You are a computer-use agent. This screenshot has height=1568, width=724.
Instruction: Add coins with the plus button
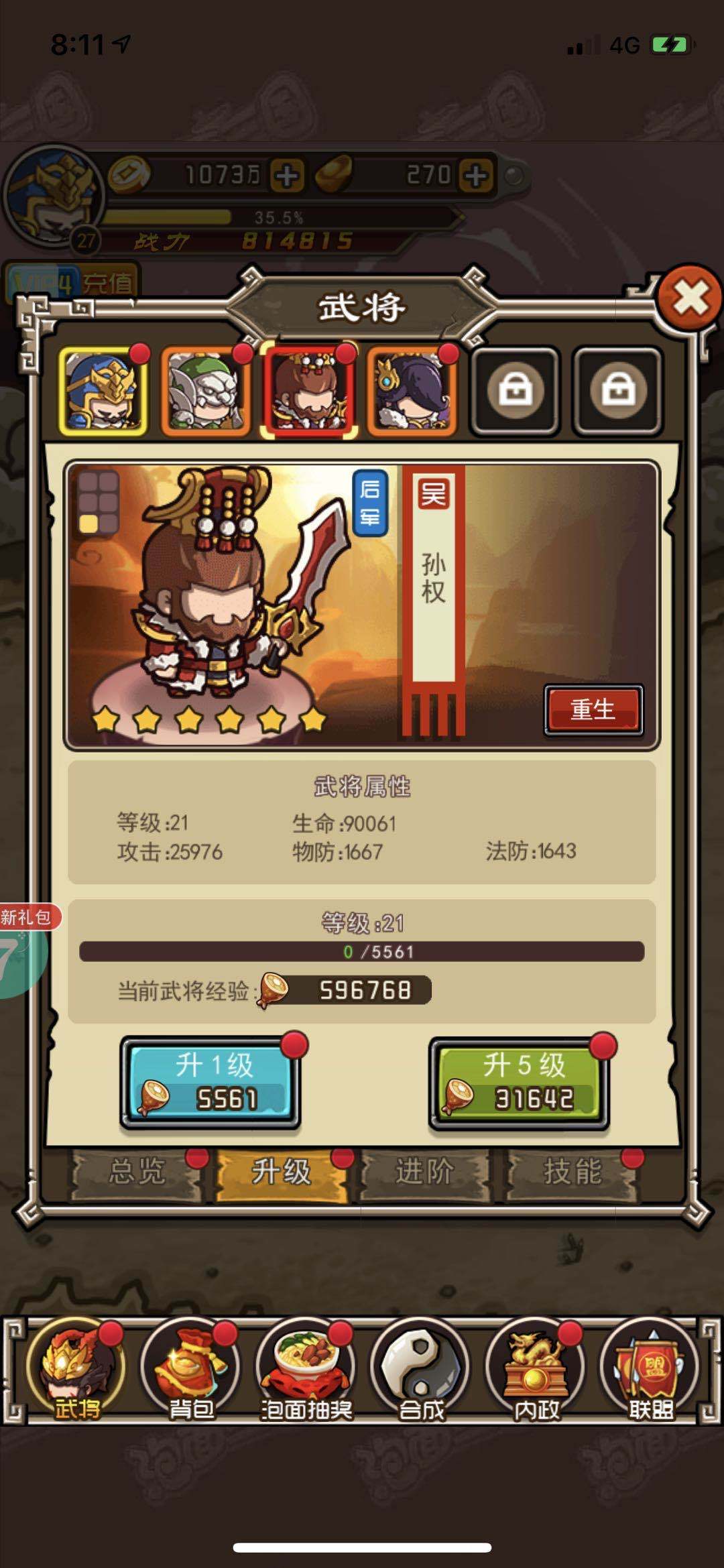pyautogui.click(x=287, y=176)
